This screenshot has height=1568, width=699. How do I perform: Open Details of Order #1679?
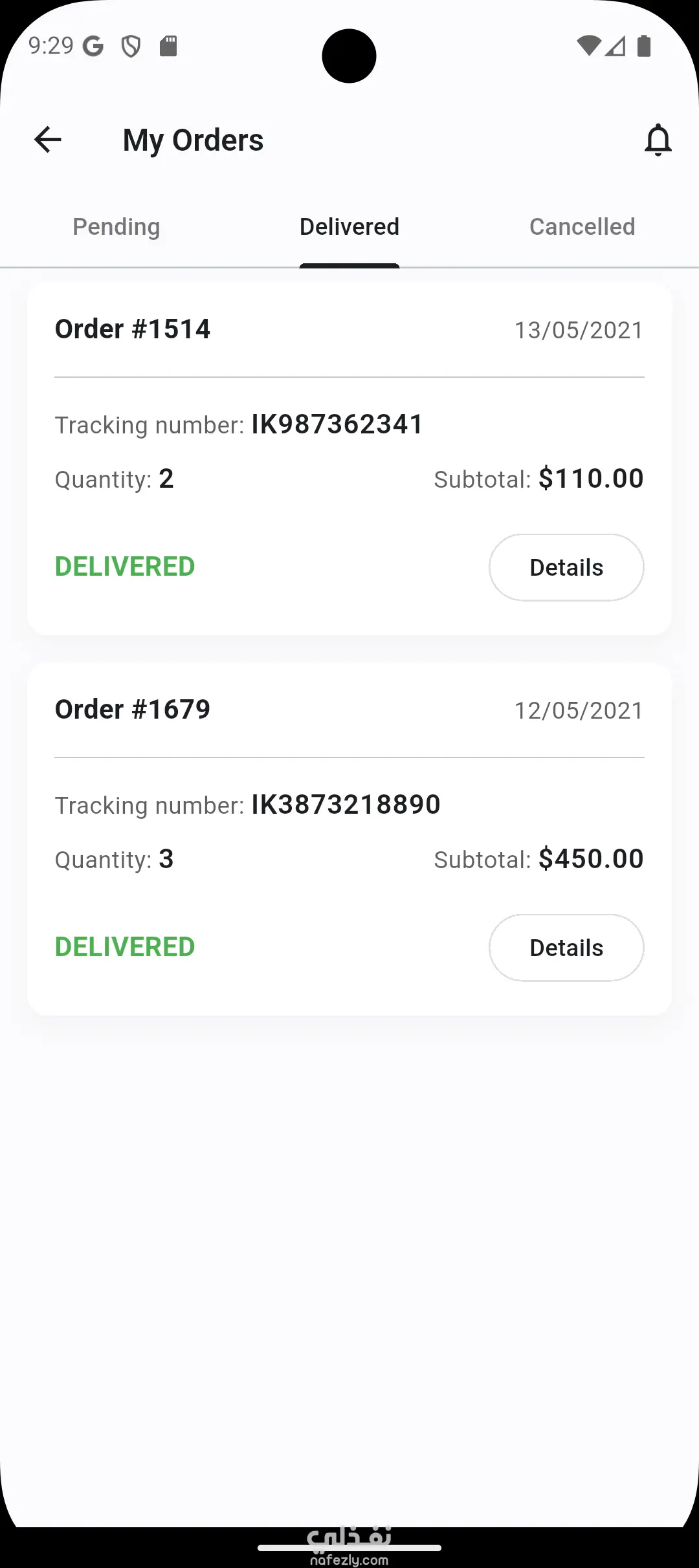click(x=566, y=948)
